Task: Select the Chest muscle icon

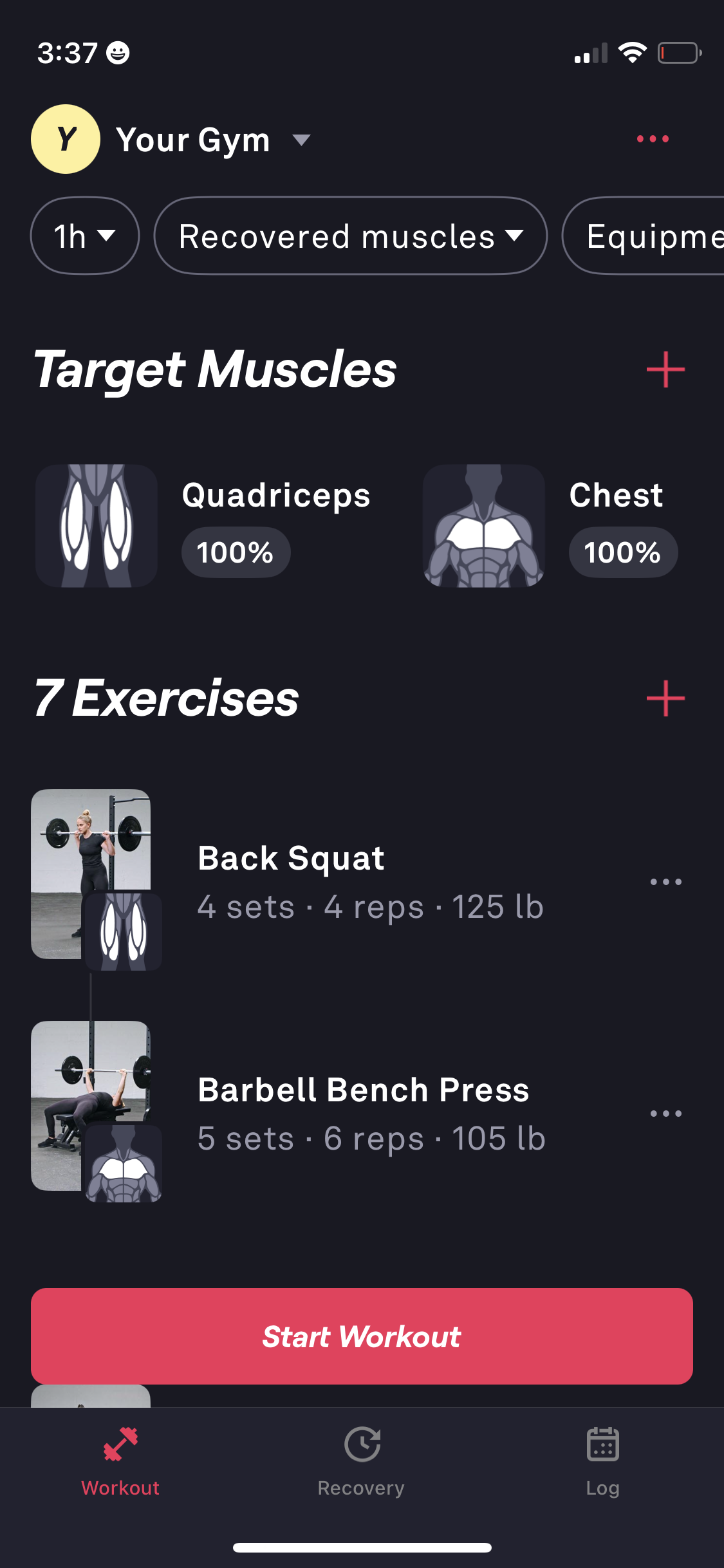Action: 483,525
